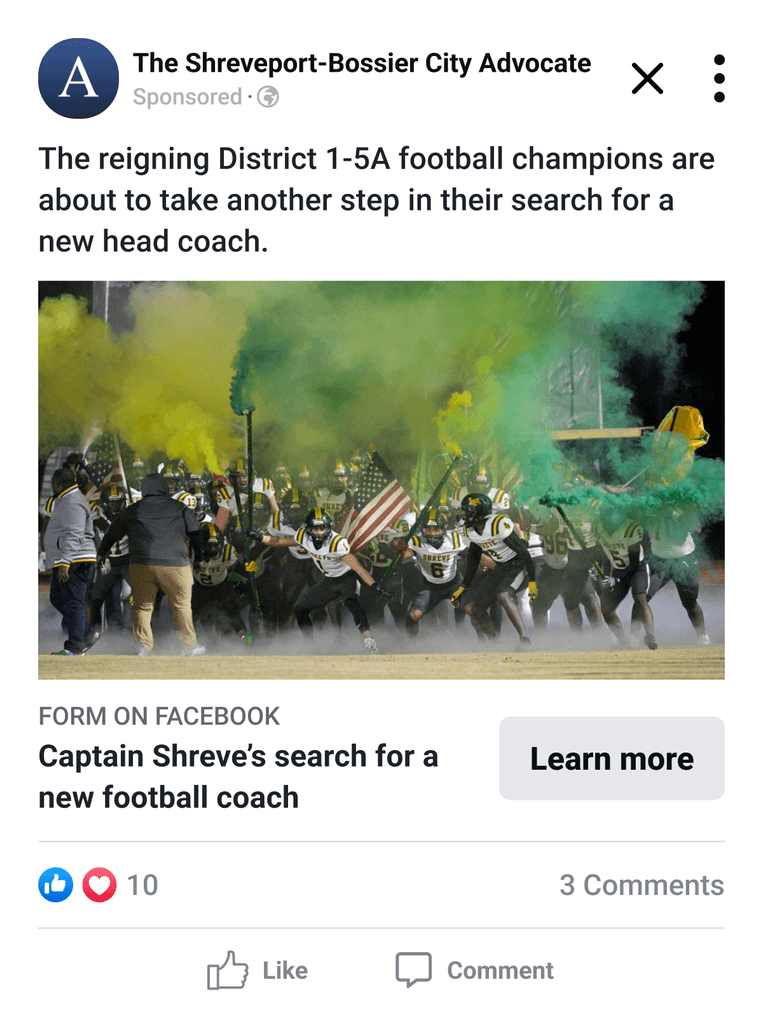Open the football team photo in the ad
Screen dimensions: 763x1024
[381, 480]
